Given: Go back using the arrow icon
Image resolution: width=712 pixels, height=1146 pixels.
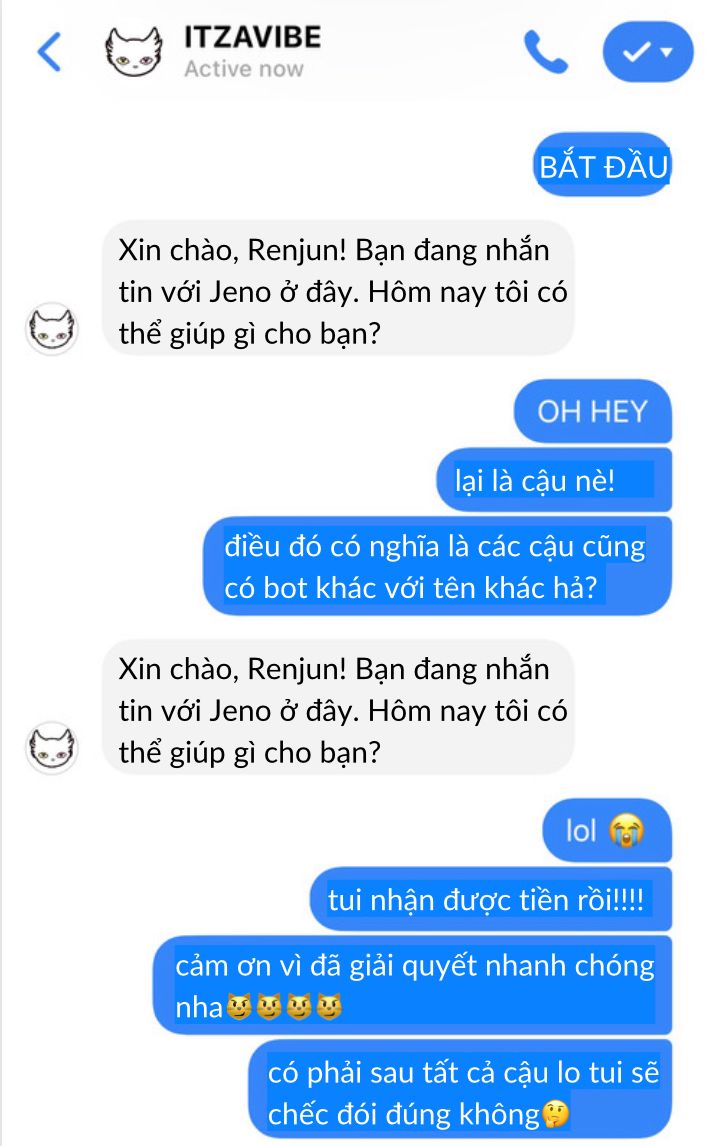Looking at the screenshot, I should pyautogui.click(x=50, y=52).
